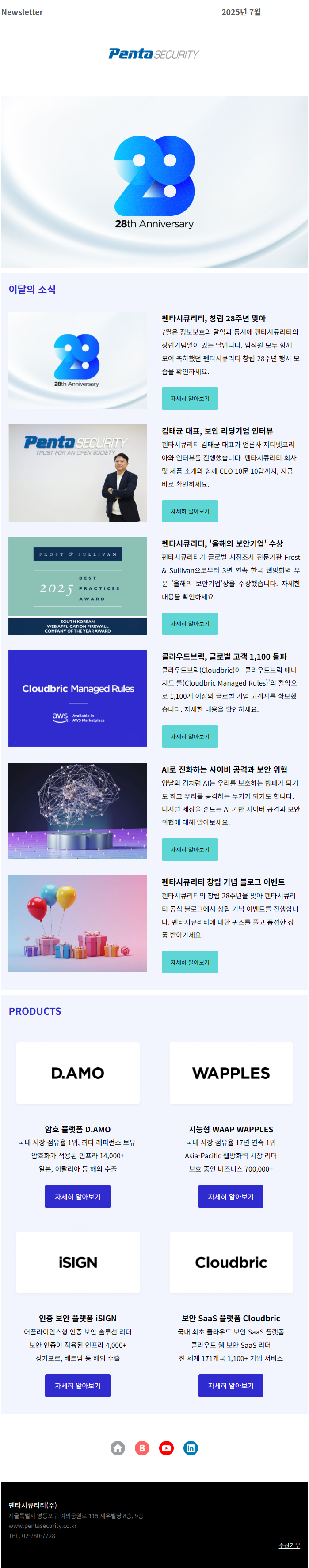The height and width of the screenshot is (1568, 309).
Task: Open details for 김태균 대표 인터뷰 article
Action: [x=190, y=511]
